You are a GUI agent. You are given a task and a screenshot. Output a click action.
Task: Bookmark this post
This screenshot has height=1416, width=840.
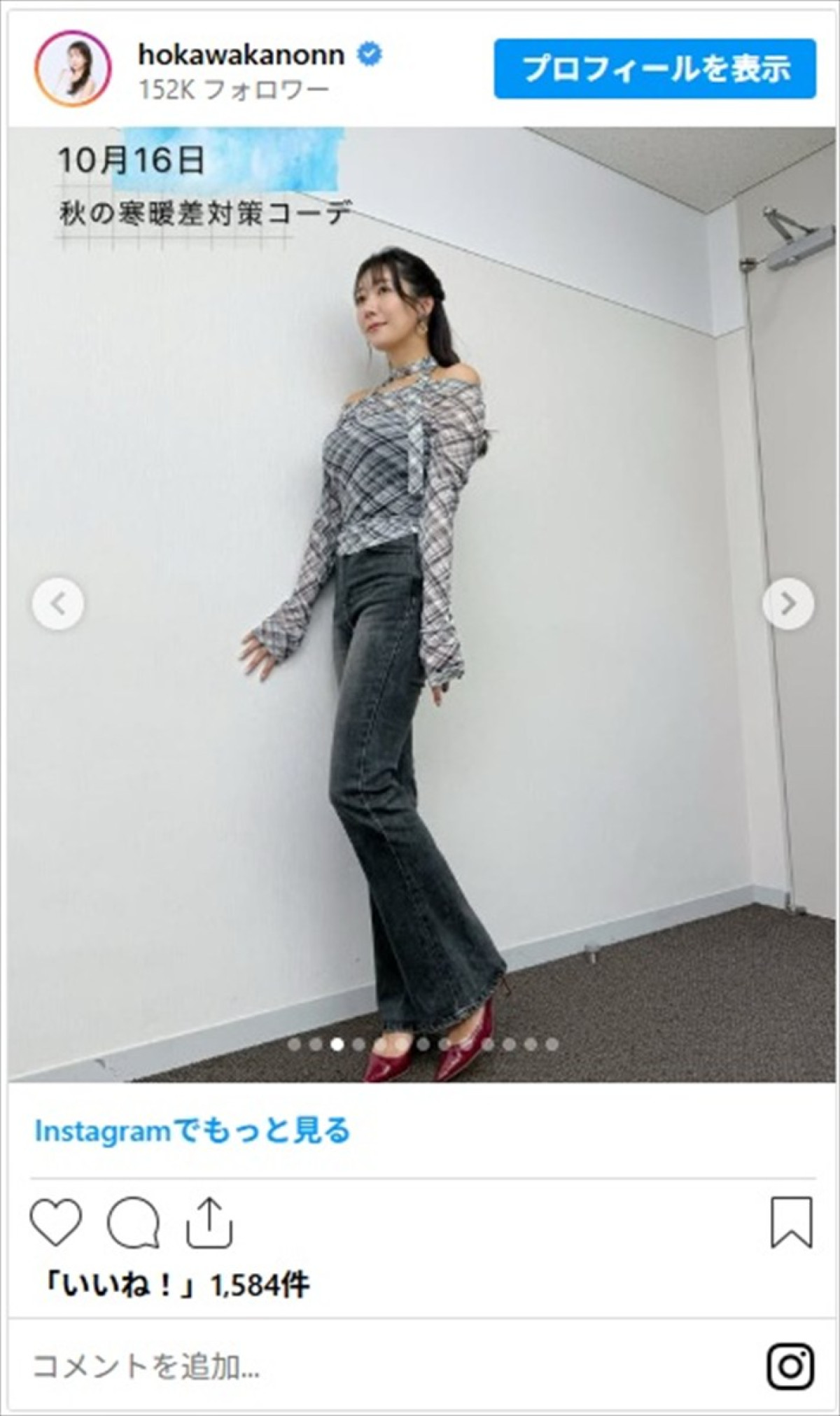point(791,1222)
